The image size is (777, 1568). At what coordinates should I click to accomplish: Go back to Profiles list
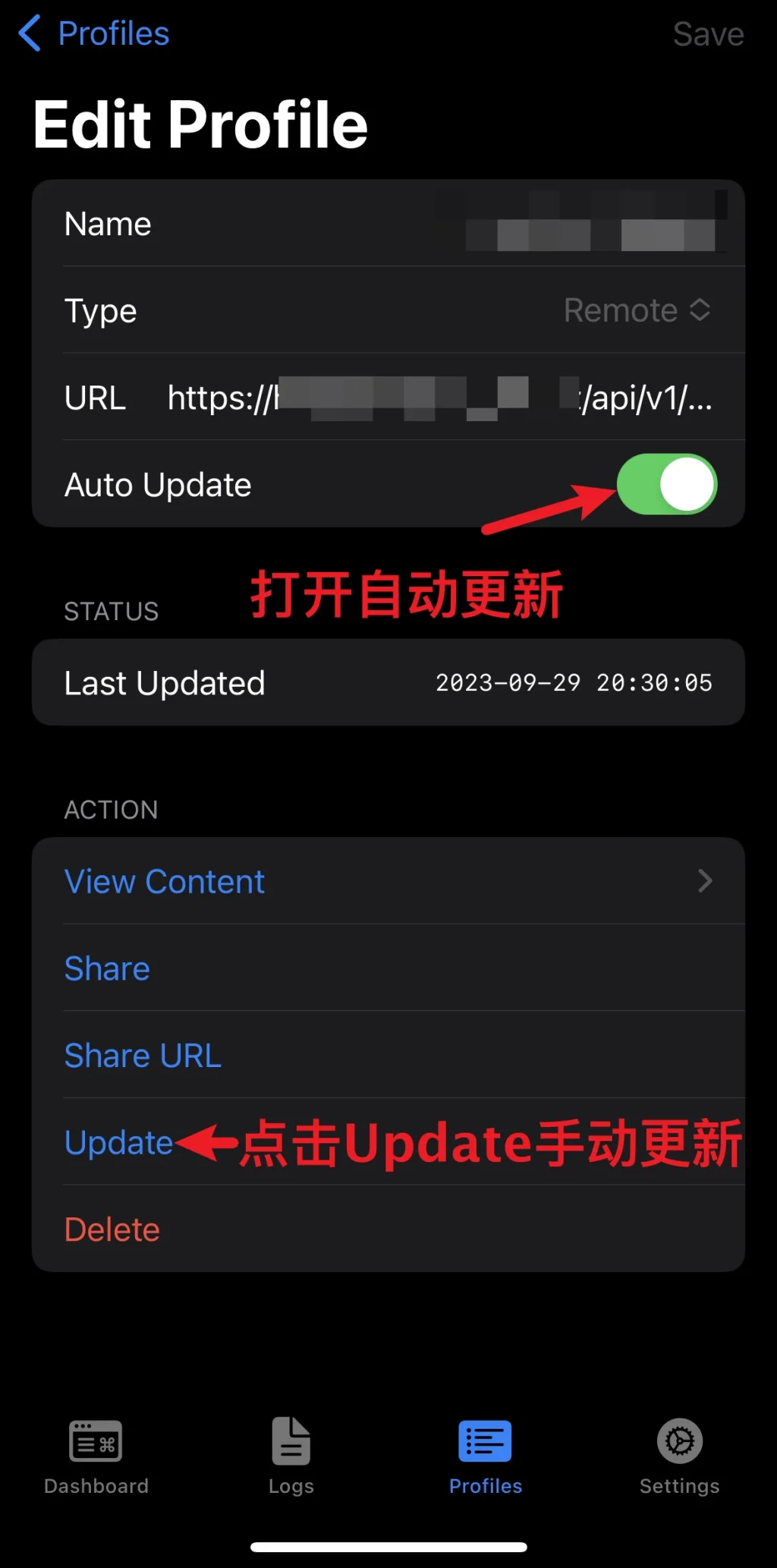(94, 34)
